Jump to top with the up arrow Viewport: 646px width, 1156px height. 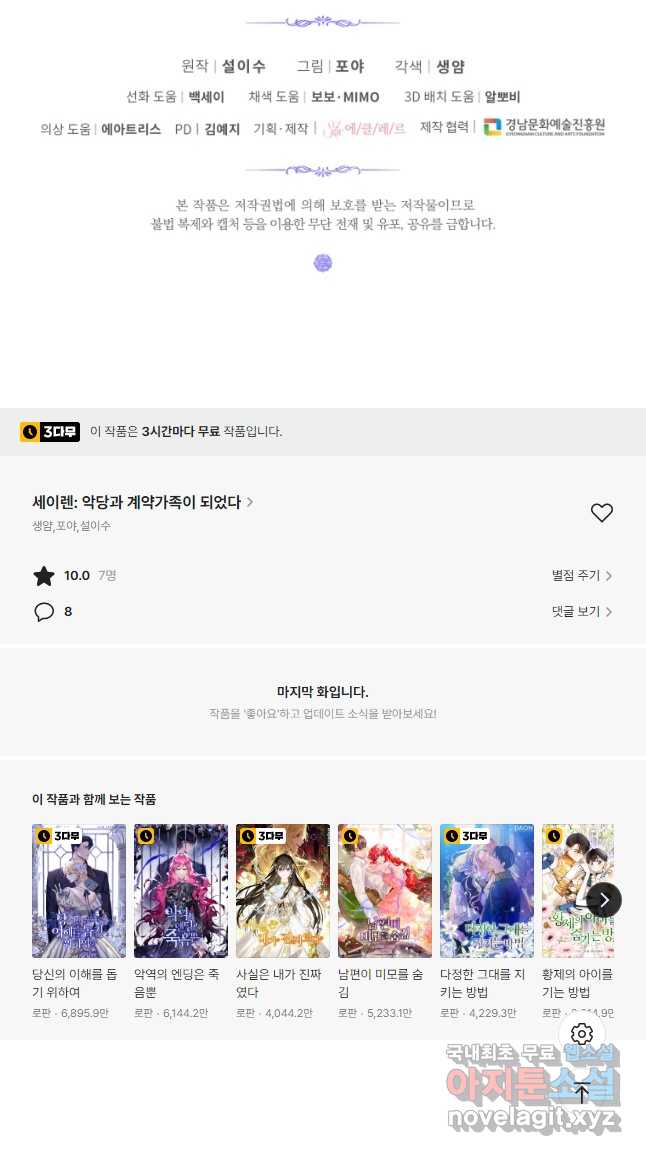582,1093
